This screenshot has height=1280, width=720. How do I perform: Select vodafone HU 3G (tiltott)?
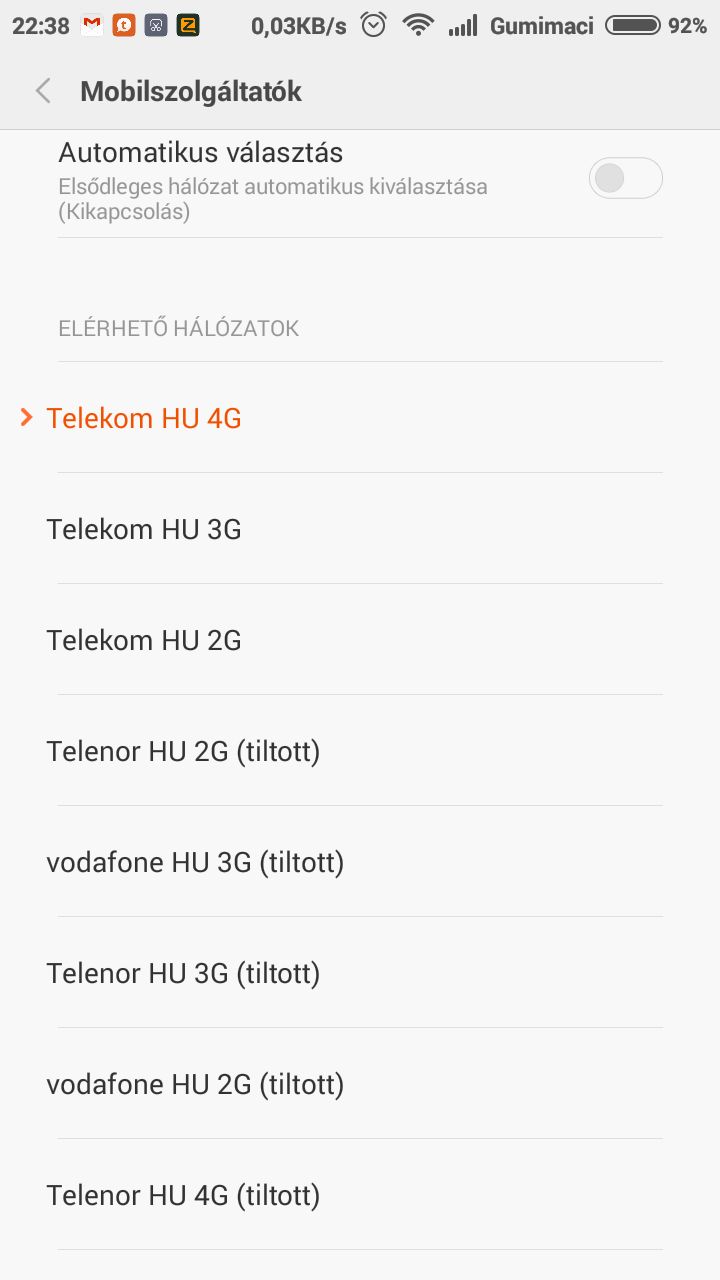click(x=360, y=862)
